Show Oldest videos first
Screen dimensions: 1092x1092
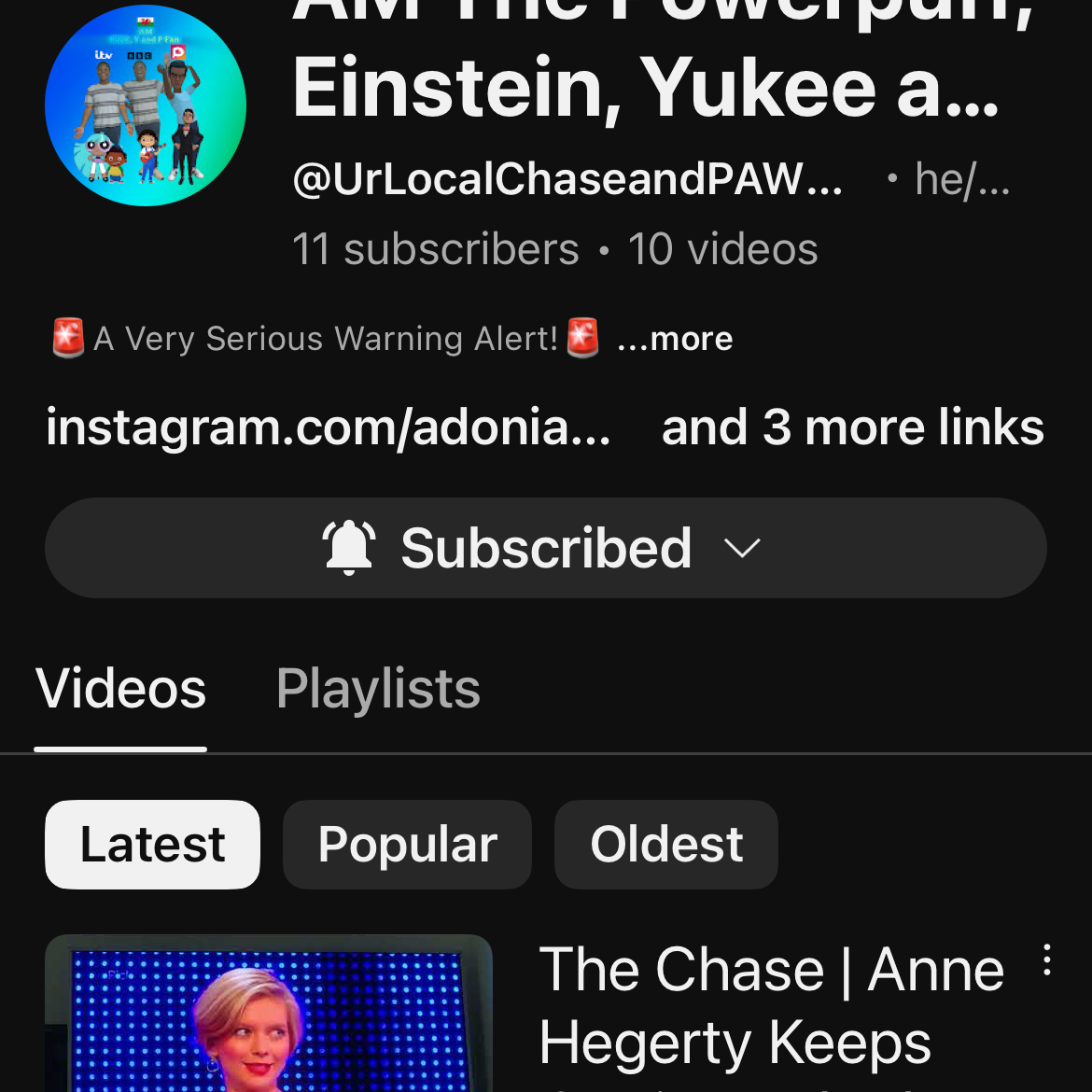665,845
